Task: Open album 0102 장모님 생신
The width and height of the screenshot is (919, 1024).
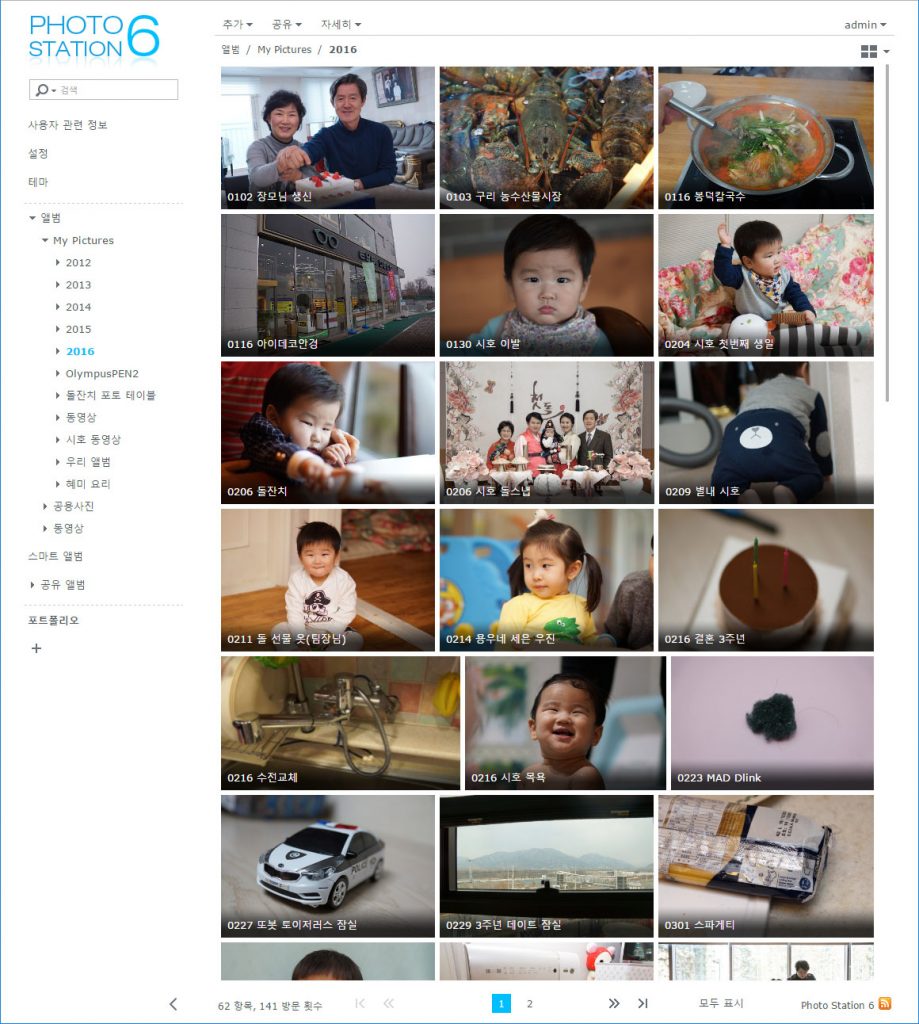Action: click(x=327, y=137)
